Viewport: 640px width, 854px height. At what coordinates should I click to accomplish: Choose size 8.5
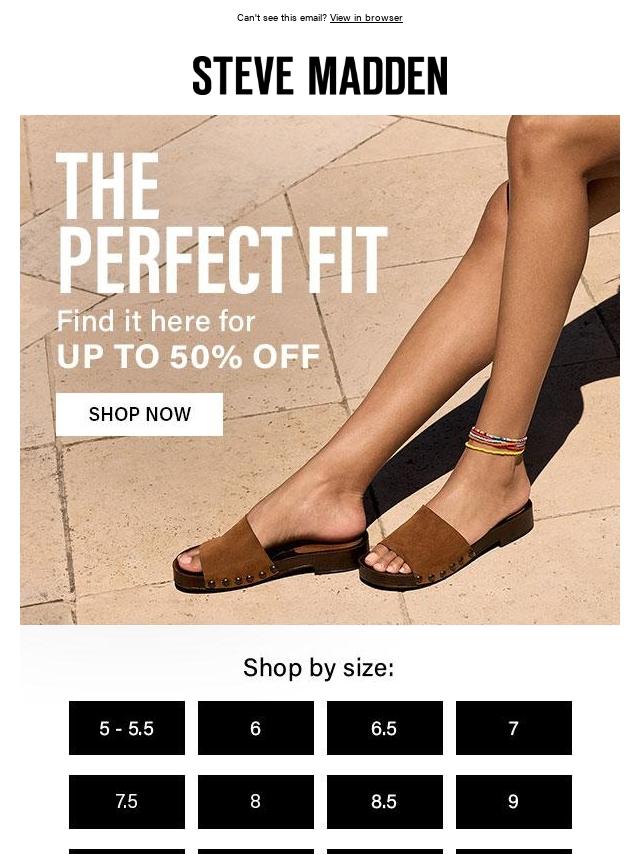click(384, 802)
